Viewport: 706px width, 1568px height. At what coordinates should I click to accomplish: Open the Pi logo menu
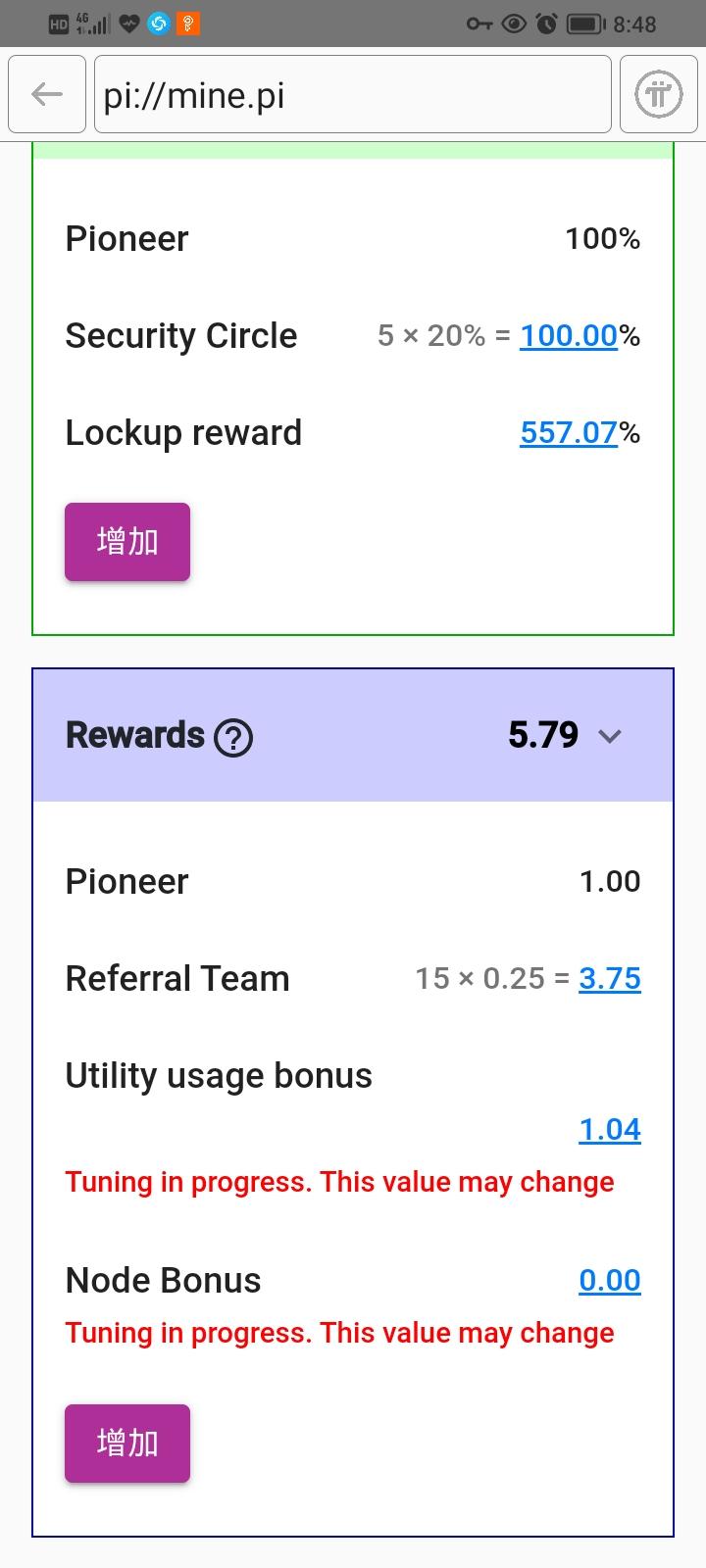tap(659, 94)
